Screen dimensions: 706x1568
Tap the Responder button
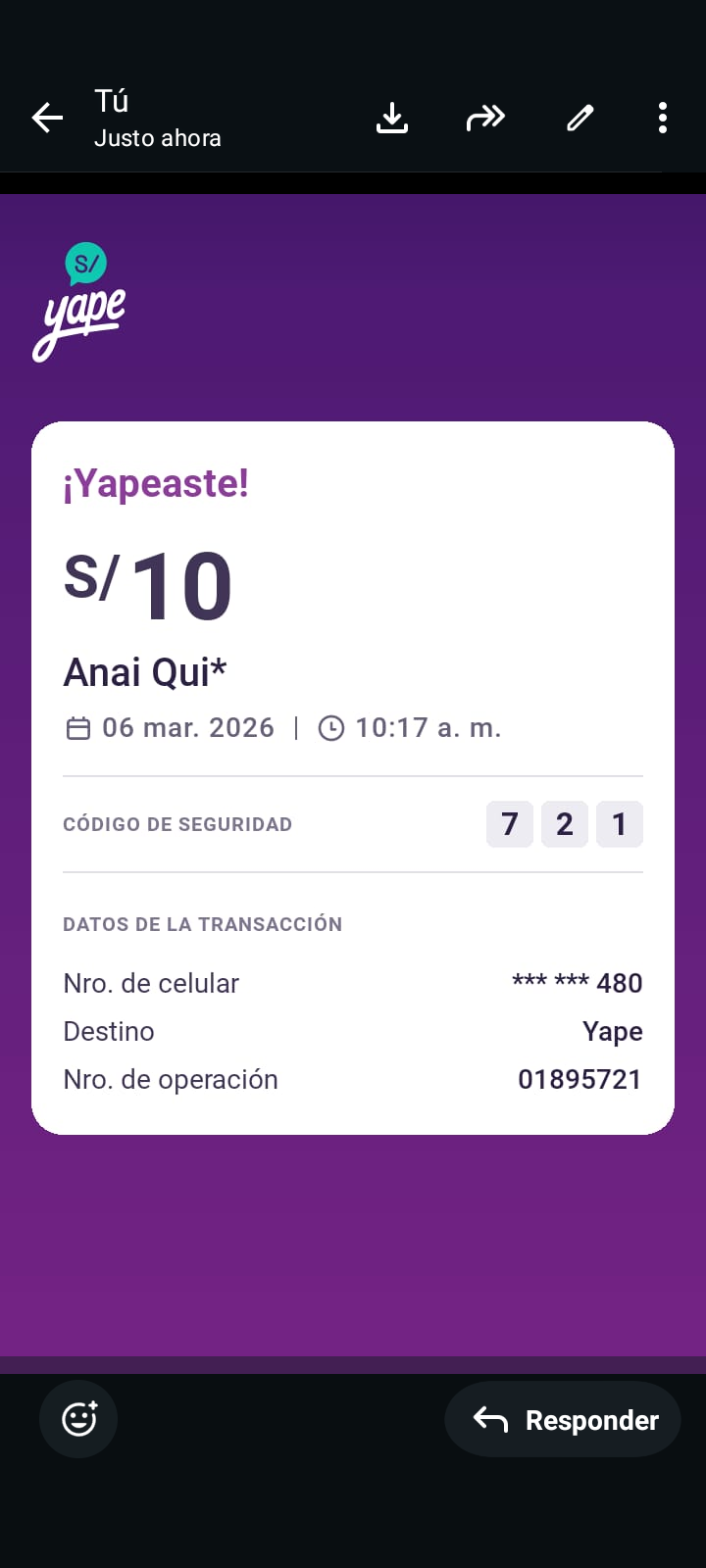tap(563, 1419)
